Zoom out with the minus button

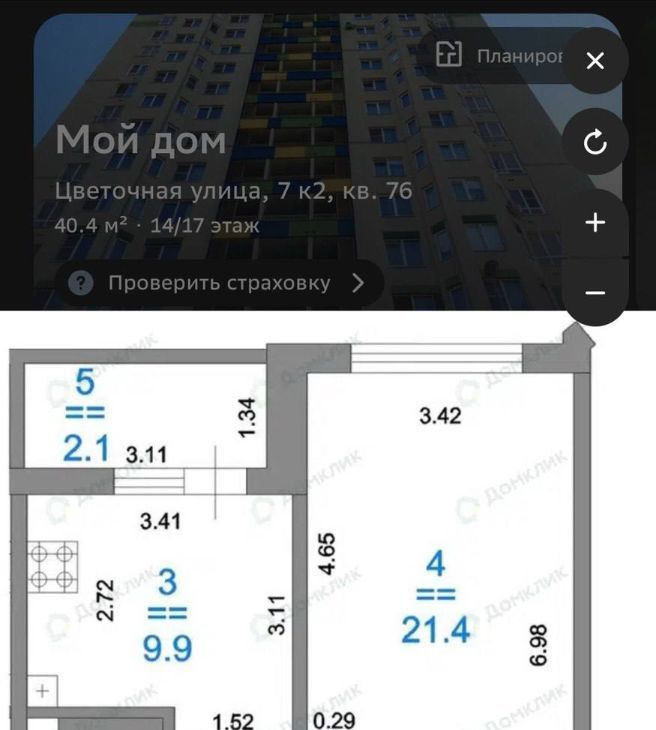coord(595,292)
